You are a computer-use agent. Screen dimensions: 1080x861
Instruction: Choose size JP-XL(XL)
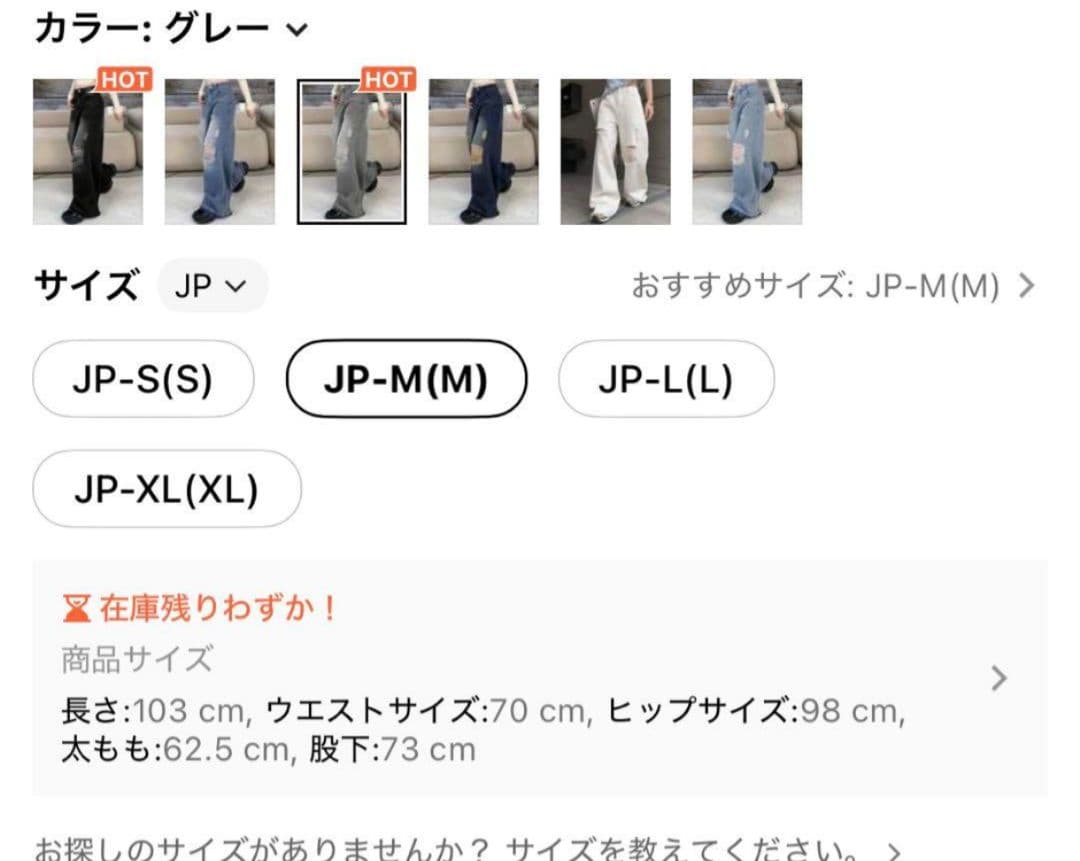tap(166, 489)
